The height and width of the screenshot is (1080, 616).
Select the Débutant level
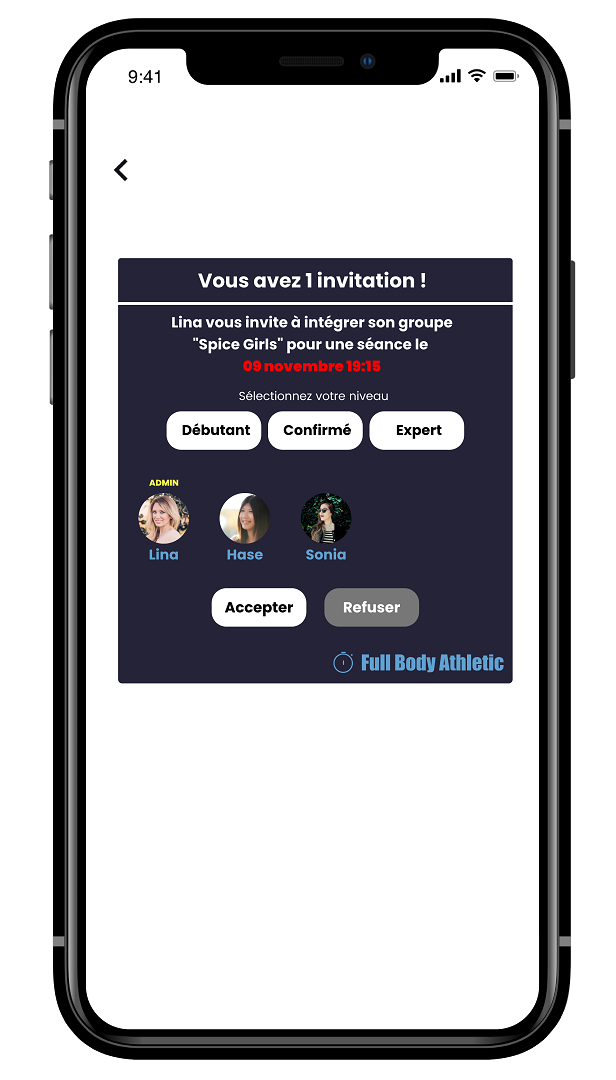214,431
